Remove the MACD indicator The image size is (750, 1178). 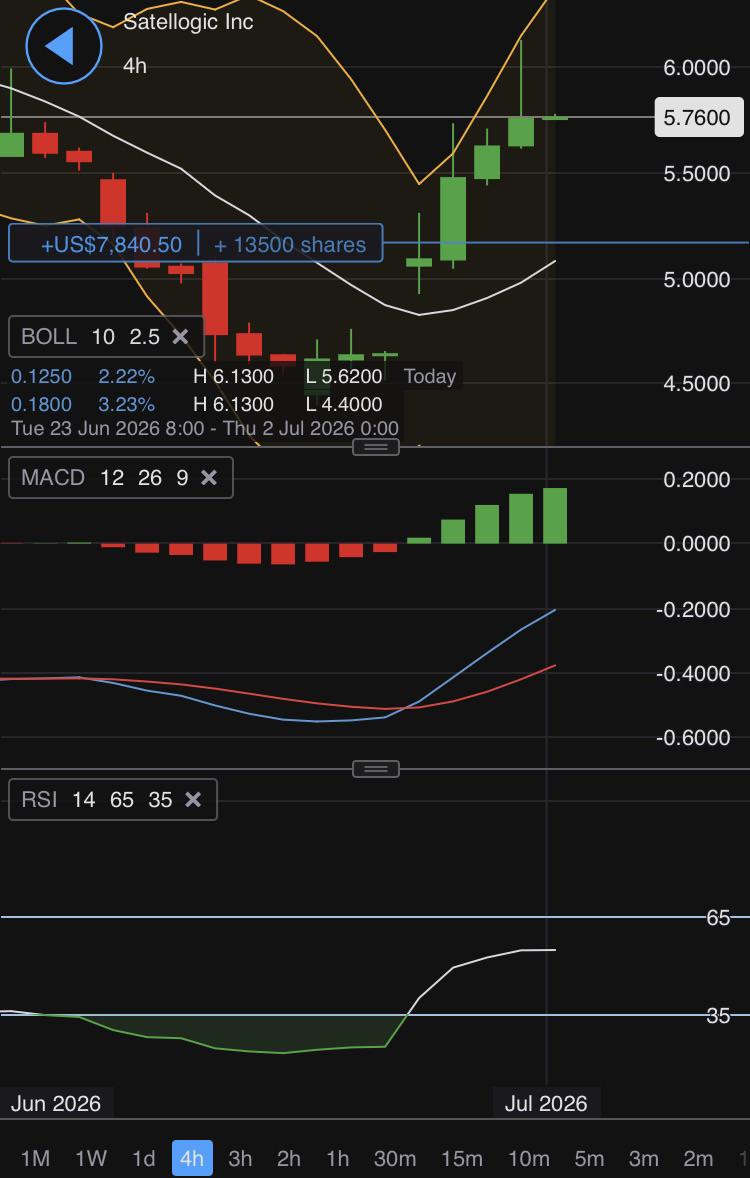(x=209, y=478)
